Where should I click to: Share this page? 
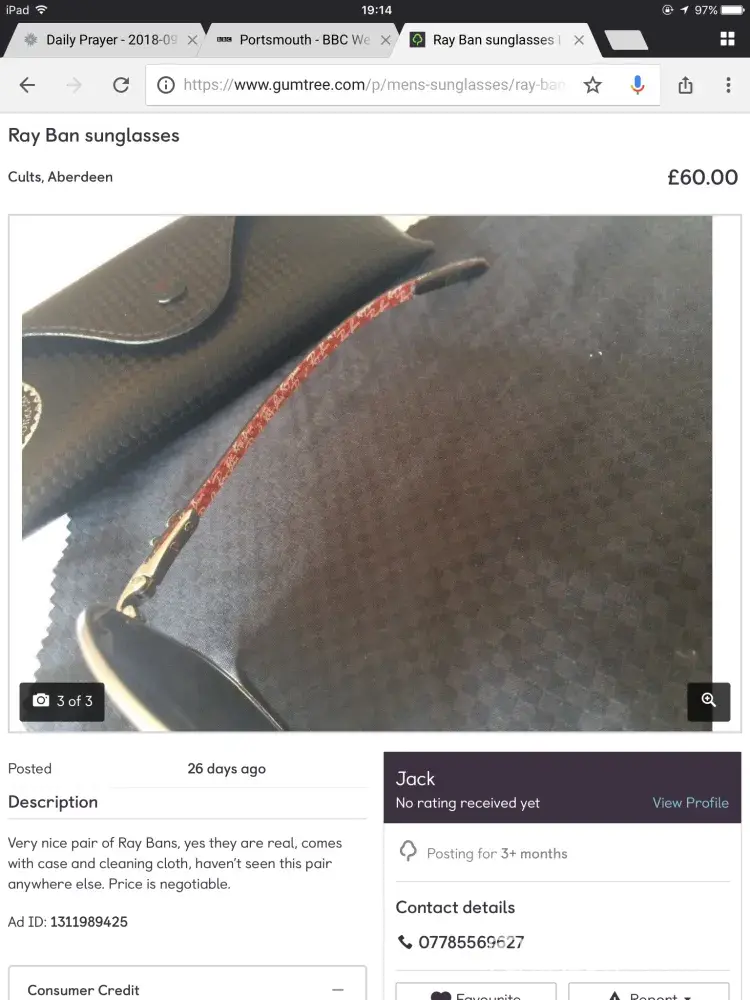click(685, 85)
